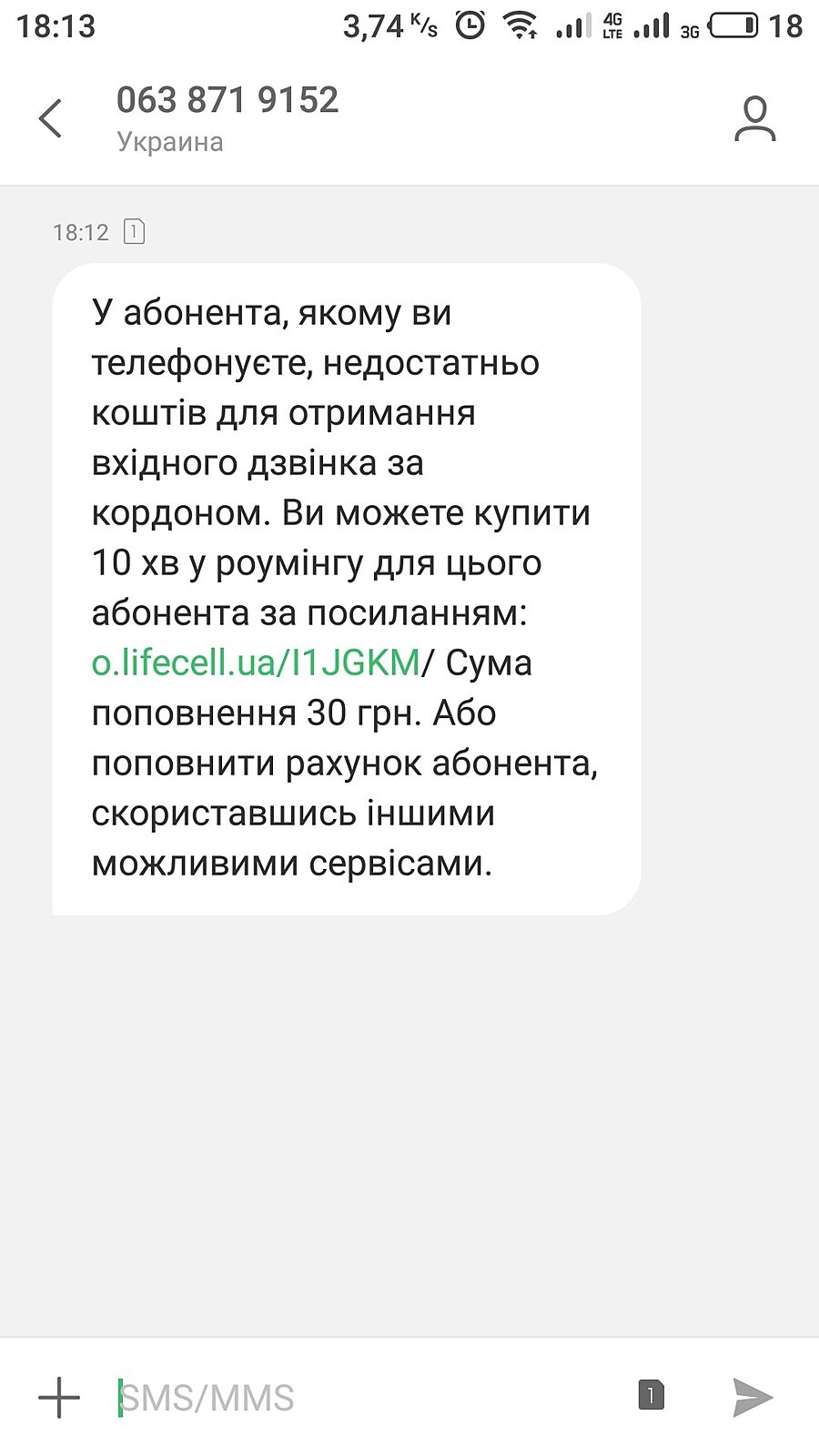Image resolution: width=819 pixels, height=1456 pixels.
Task: Go back to the message list
Action: point(51,118)
